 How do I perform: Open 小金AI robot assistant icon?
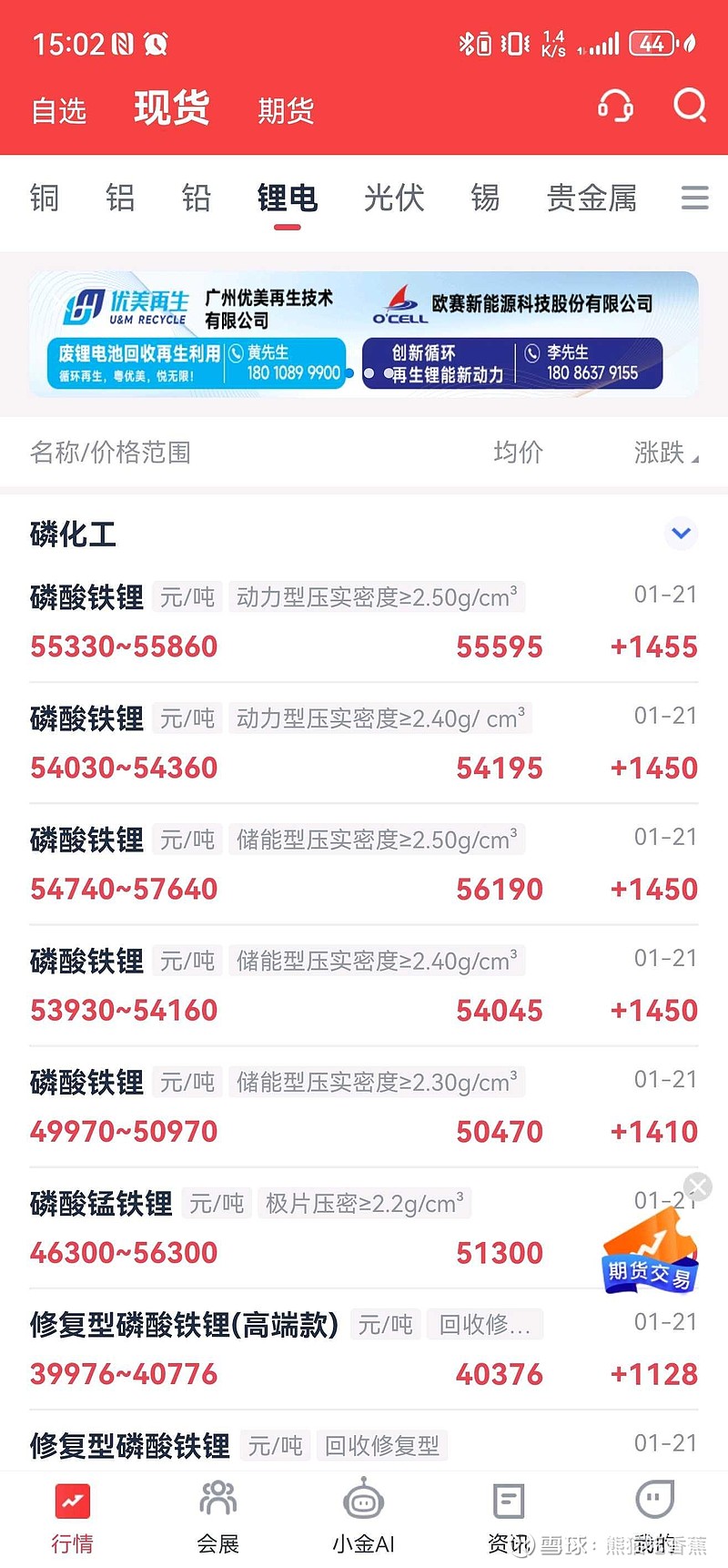pos(363,1498)
